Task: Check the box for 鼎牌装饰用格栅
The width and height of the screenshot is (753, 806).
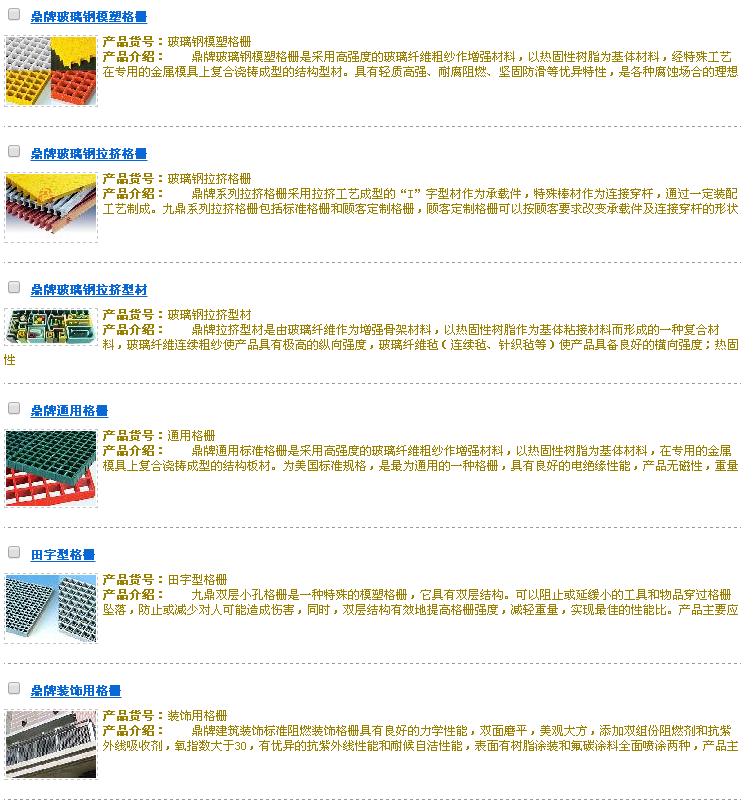Action: [14, 688]
